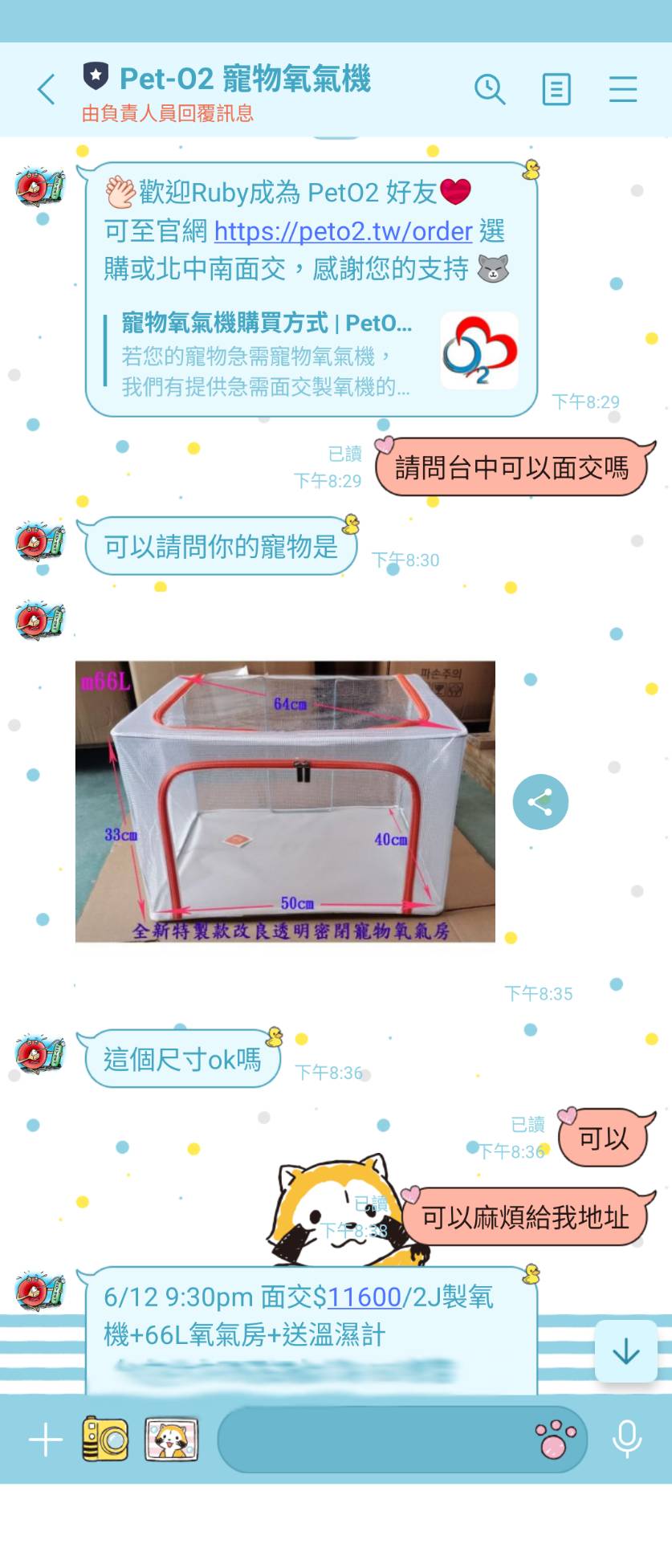This screenshot has width=672, height=1568.
Task: Jump to the latest message
Action: click(625, 1352)
